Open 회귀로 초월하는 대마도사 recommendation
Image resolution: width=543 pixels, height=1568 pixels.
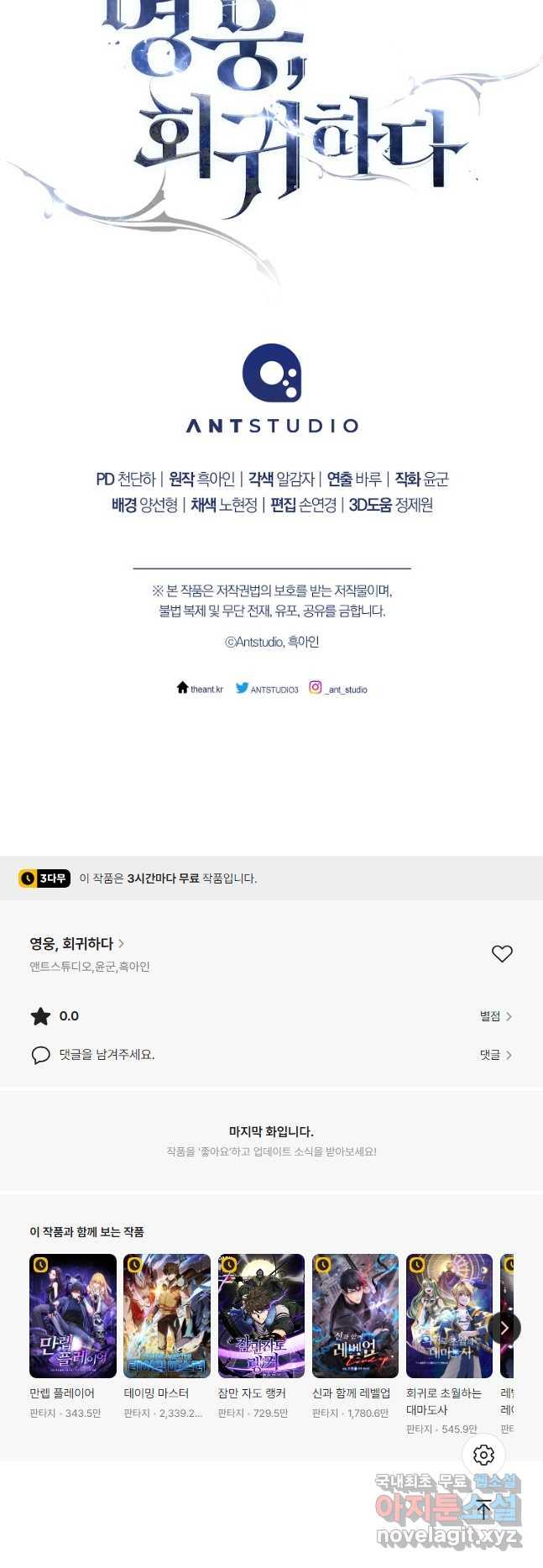[449, 1315]
